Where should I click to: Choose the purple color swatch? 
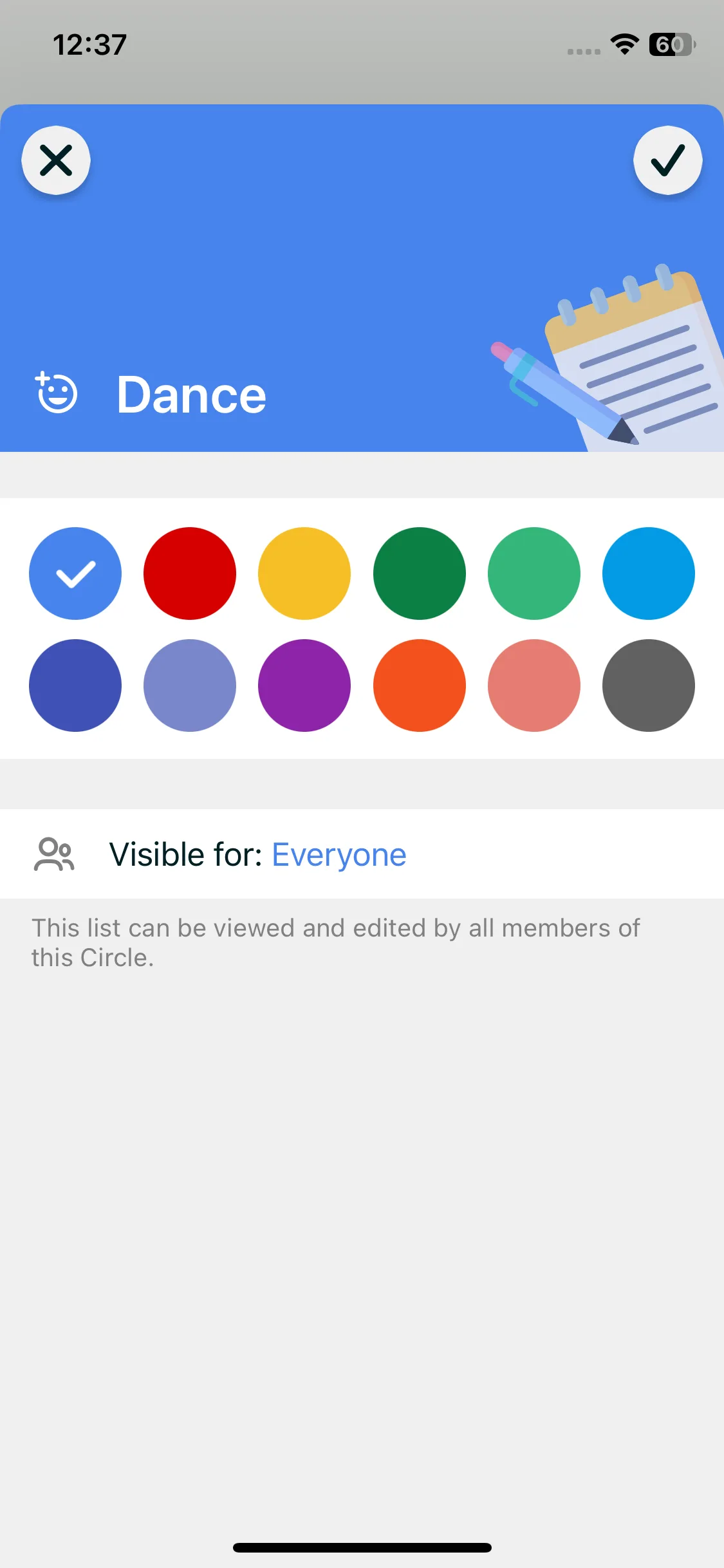pos(304,686)
